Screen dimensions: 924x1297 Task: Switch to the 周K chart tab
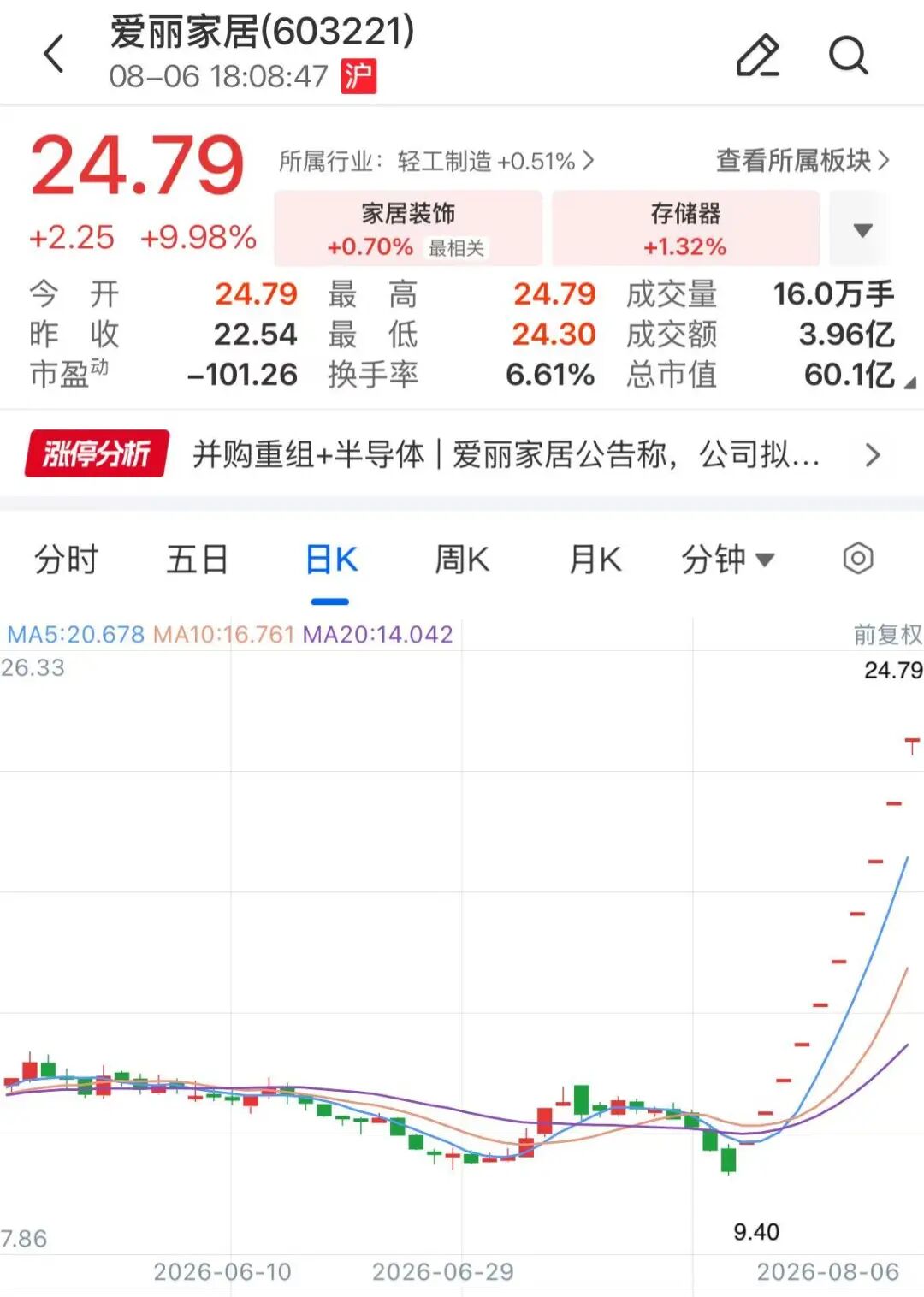click(x=462, y=560)
